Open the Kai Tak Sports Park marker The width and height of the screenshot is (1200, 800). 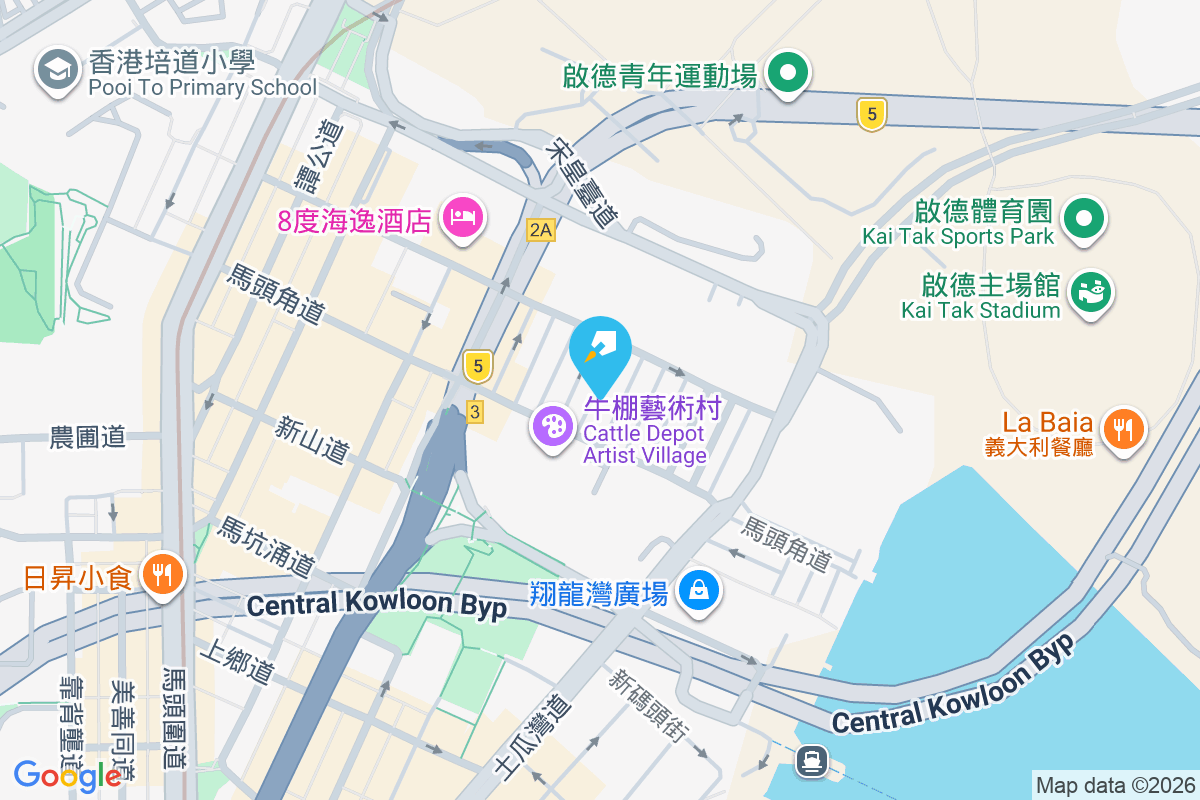point(1082,216)
